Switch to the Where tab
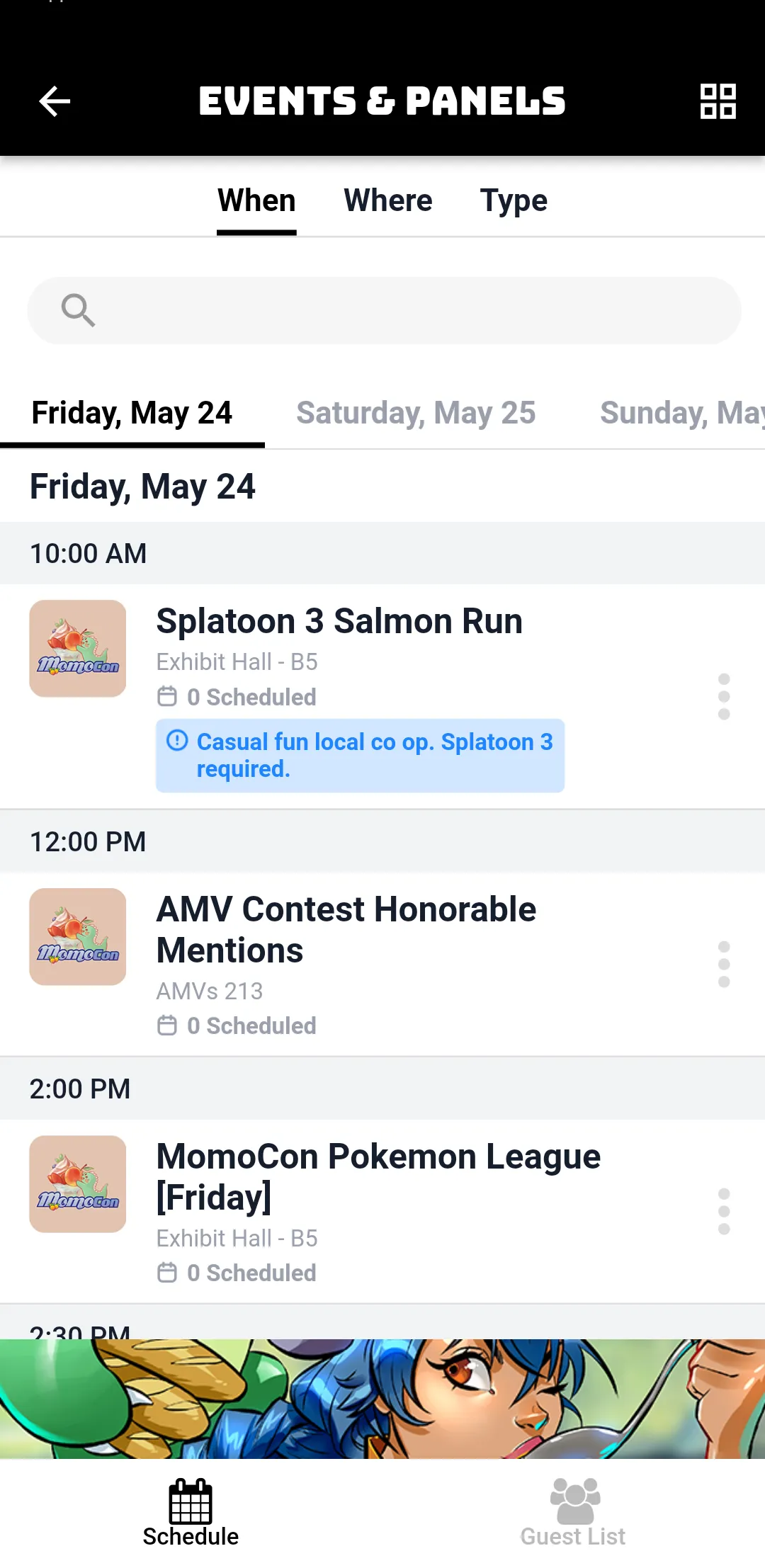765x1568 pixels. click(x=388, y=200)
